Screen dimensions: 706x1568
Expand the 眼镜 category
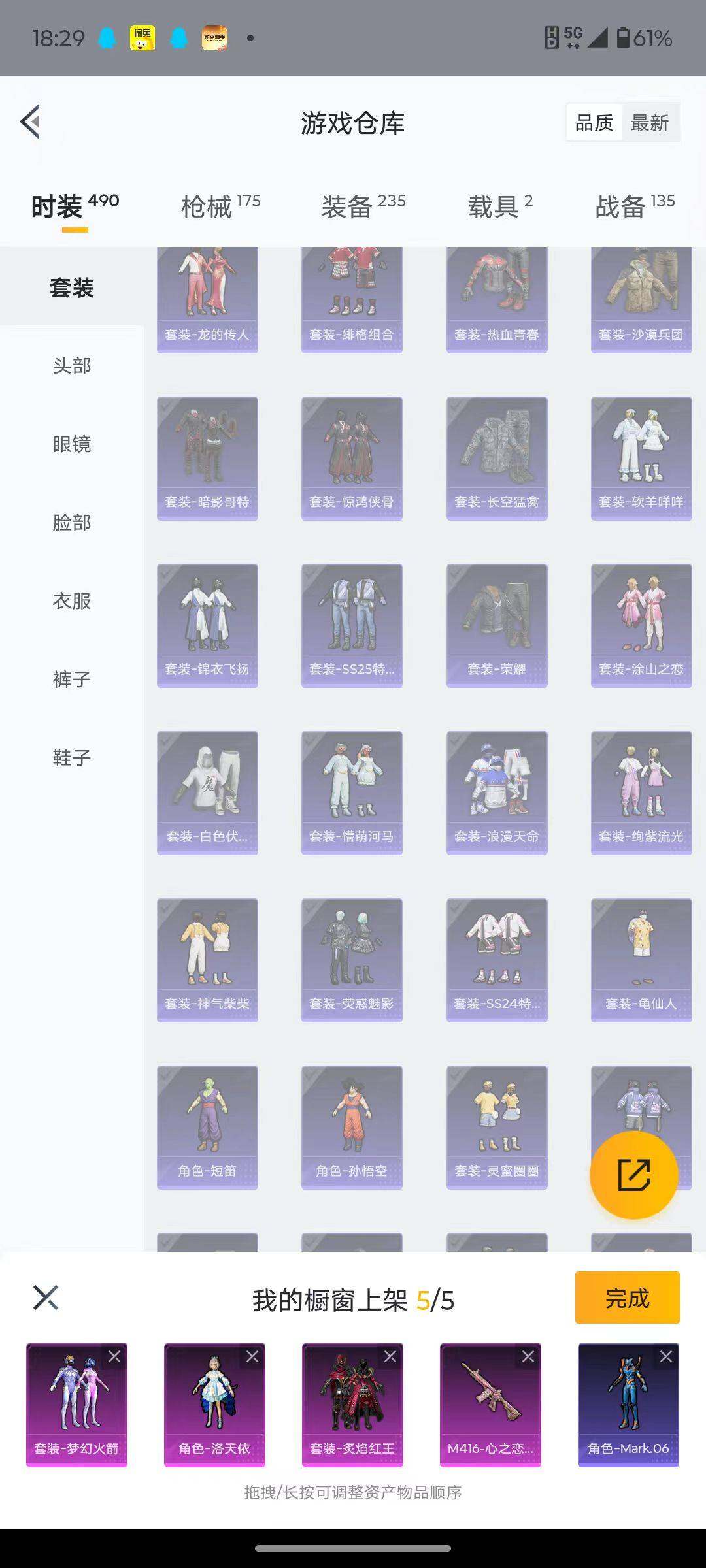point(71,444)
